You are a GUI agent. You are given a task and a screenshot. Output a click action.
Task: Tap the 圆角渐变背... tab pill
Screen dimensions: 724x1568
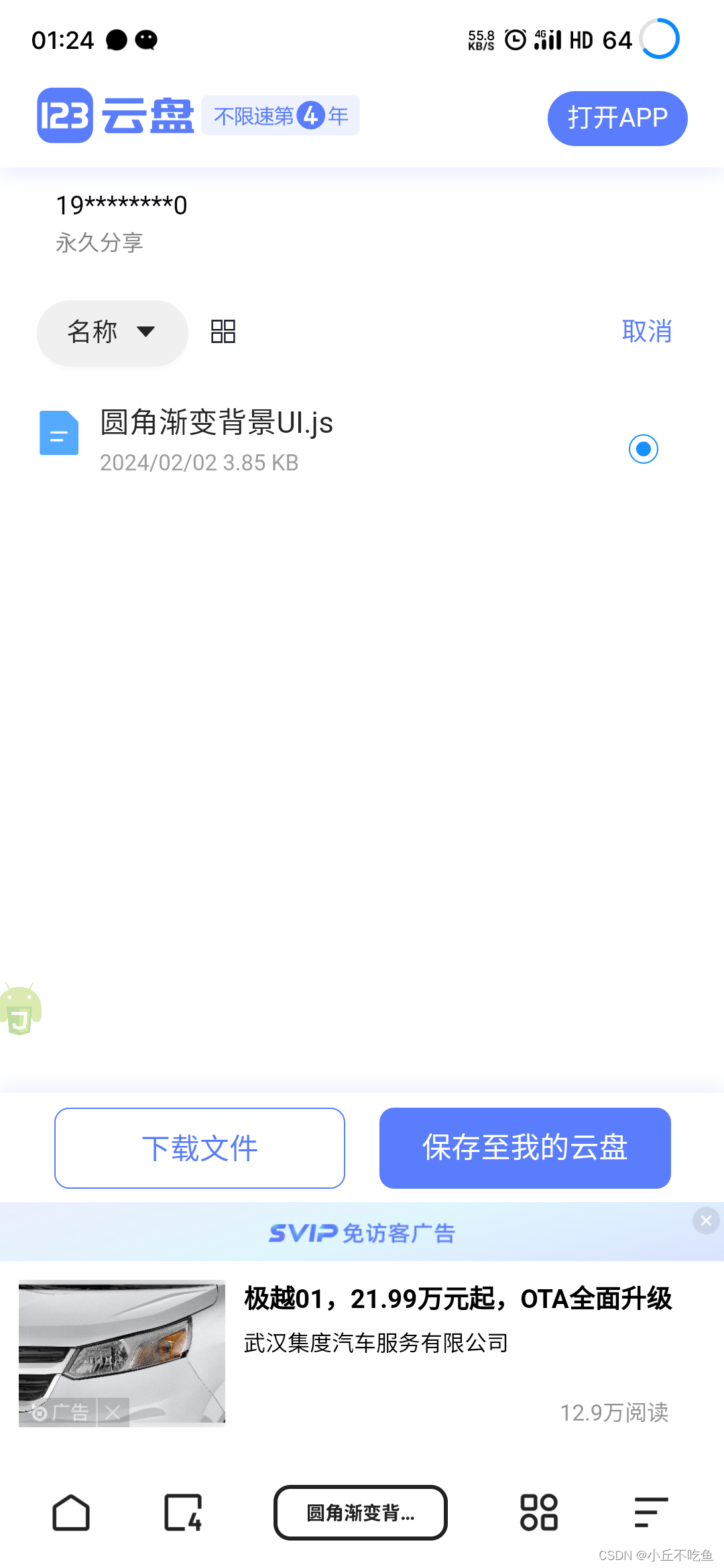click(360, 1512)
